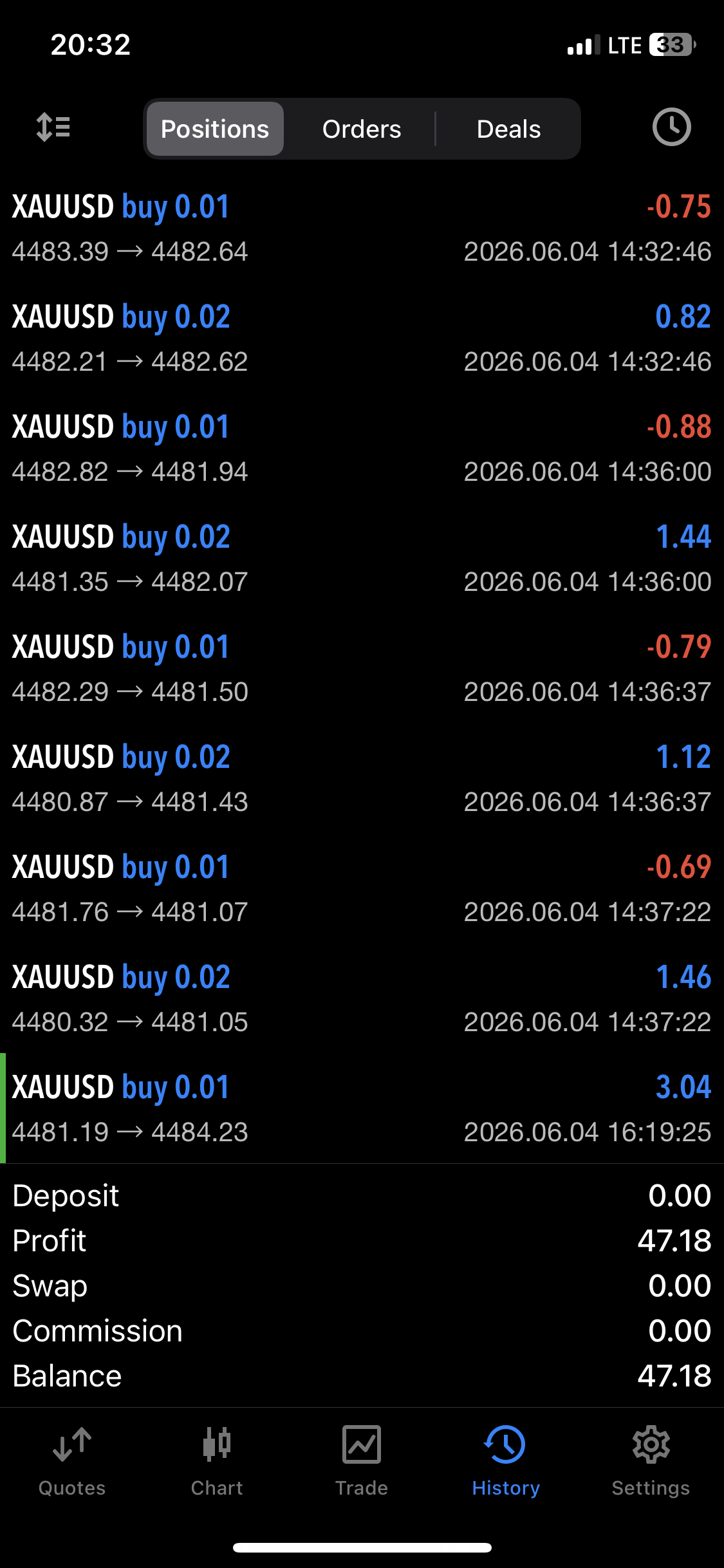The height and width of the screenshot is (1568, 724).
Task: Open the sort options icon
Action: tap(53, 127)
